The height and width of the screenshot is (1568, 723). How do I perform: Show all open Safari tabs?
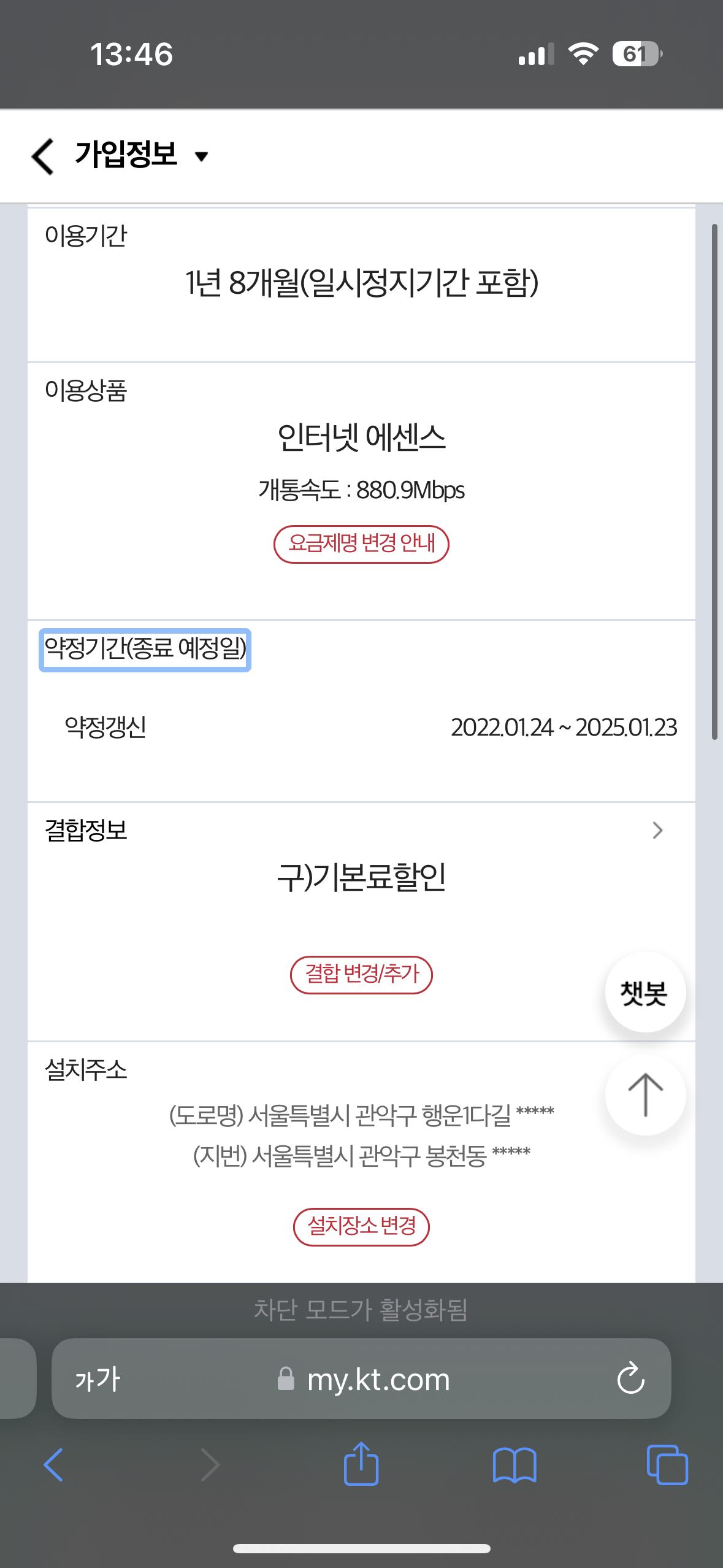pyautogui.click(x=667, y=1465)
